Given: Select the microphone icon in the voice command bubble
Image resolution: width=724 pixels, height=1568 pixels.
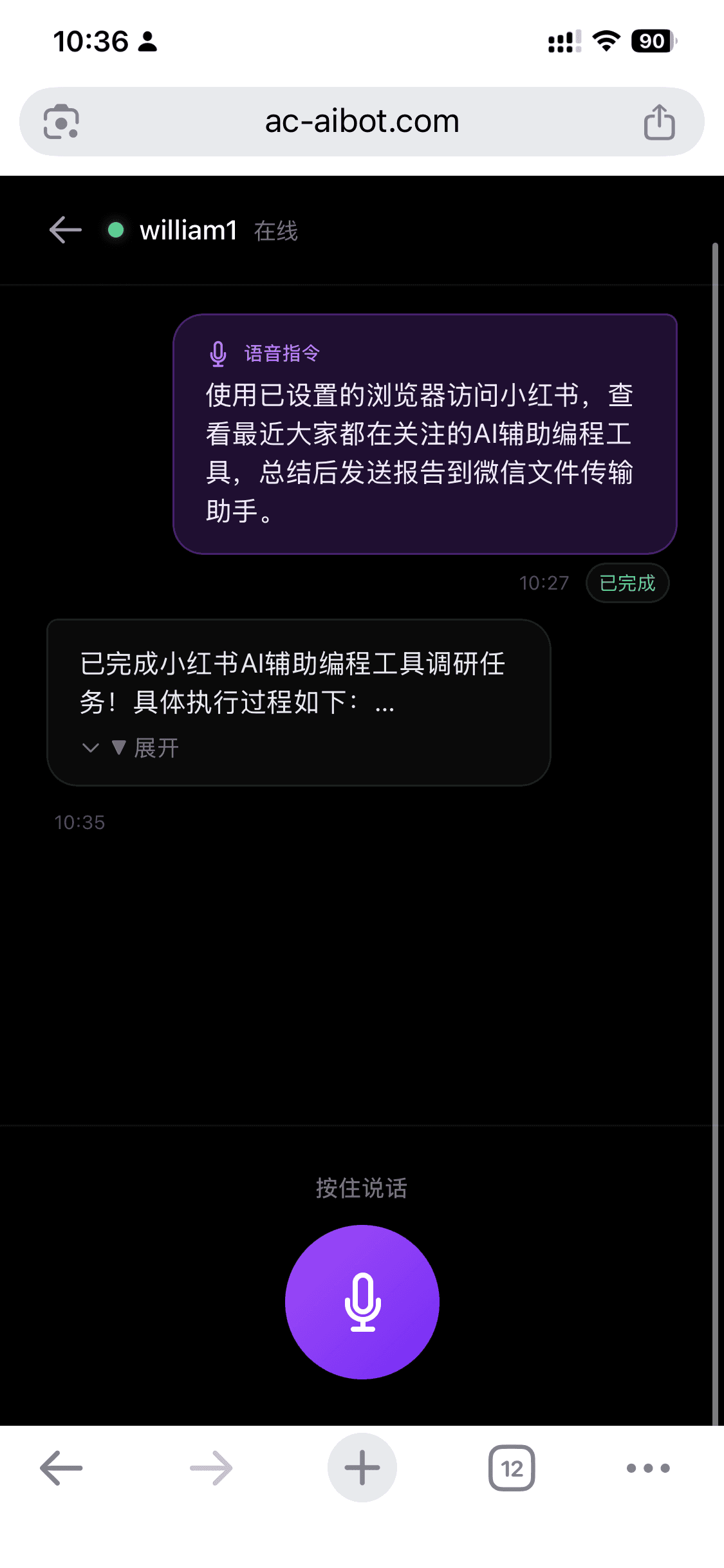Looking at the screenshot, I should 219,353.
